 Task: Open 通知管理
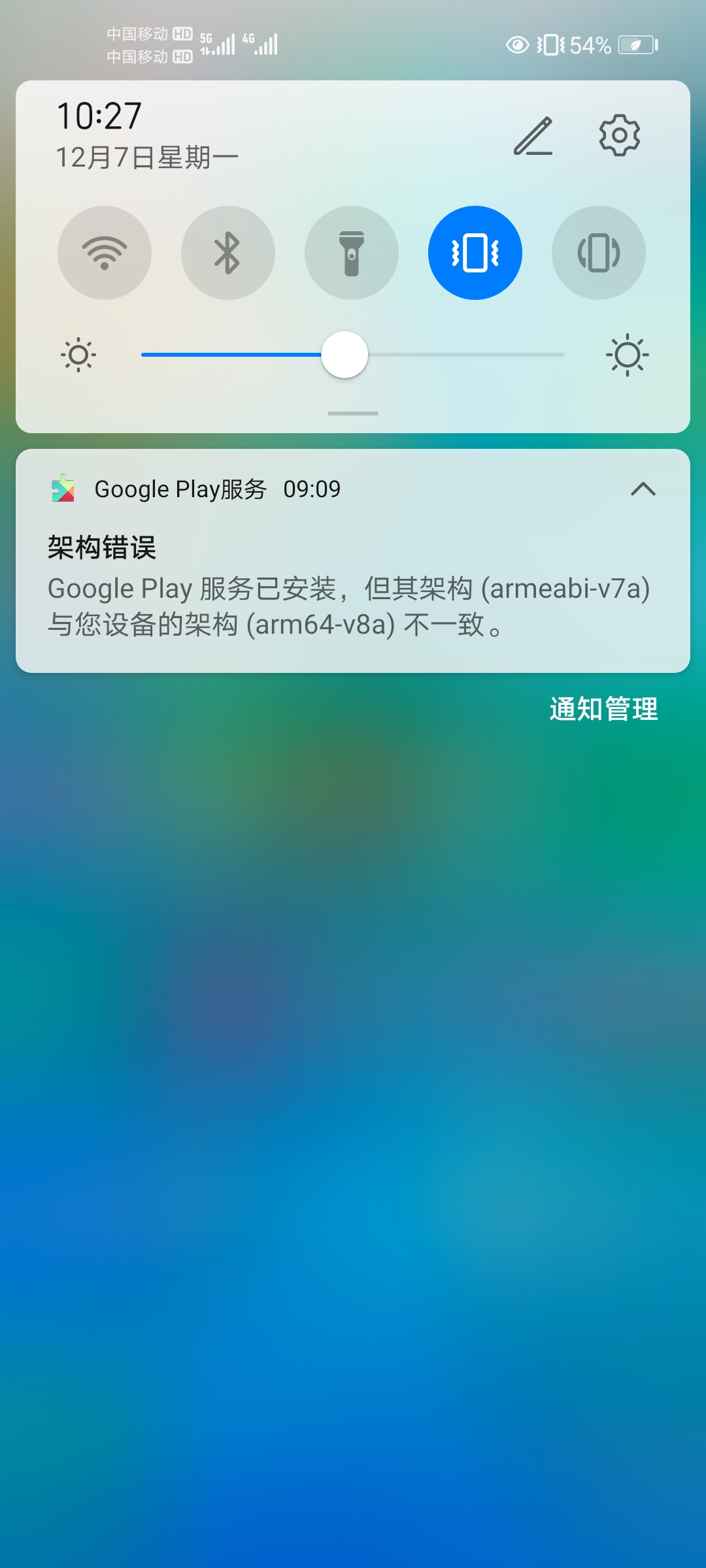(603, 709)
